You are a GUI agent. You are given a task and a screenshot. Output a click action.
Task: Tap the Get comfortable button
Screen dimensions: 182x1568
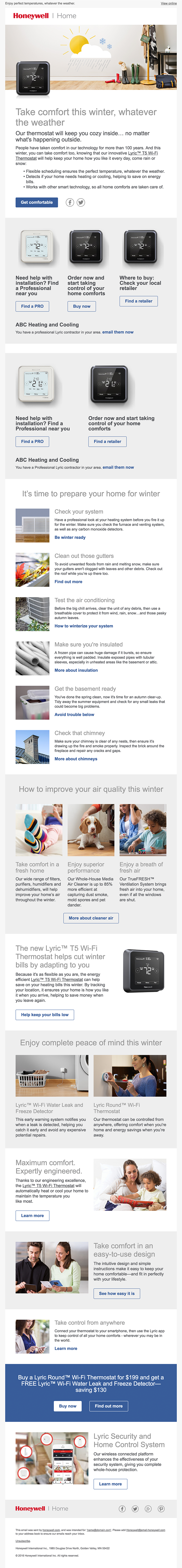point(36,202)
